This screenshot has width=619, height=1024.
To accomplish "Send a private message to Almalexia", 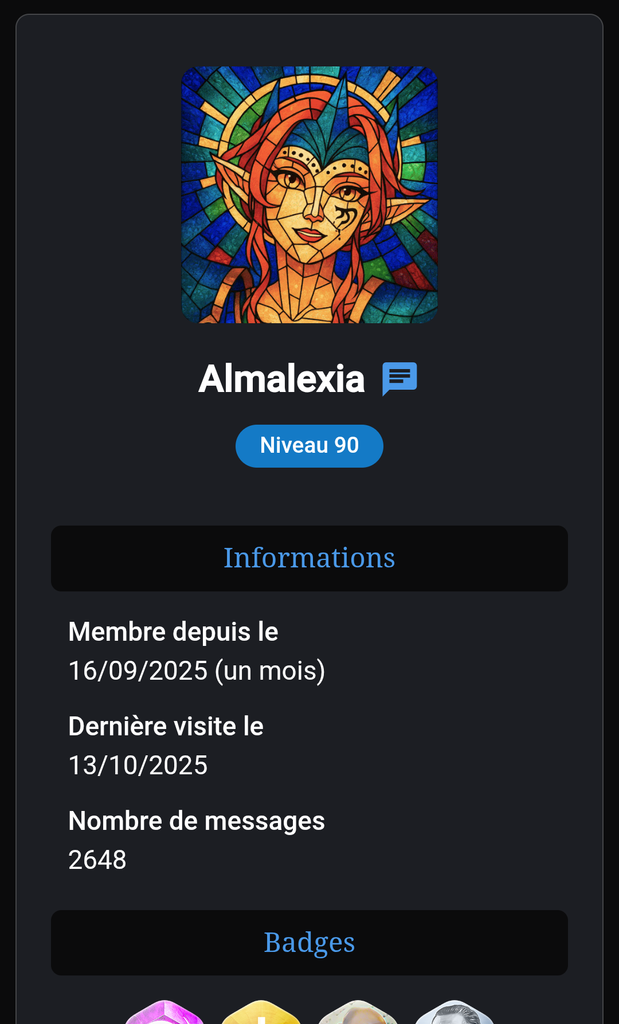I will [x=399, y=379].
